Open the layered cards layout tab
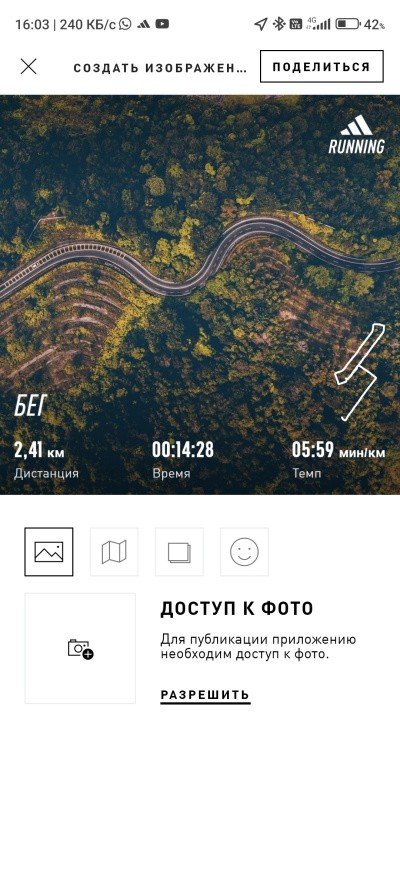This screenshot has width=400, height=889. point(179,552)
